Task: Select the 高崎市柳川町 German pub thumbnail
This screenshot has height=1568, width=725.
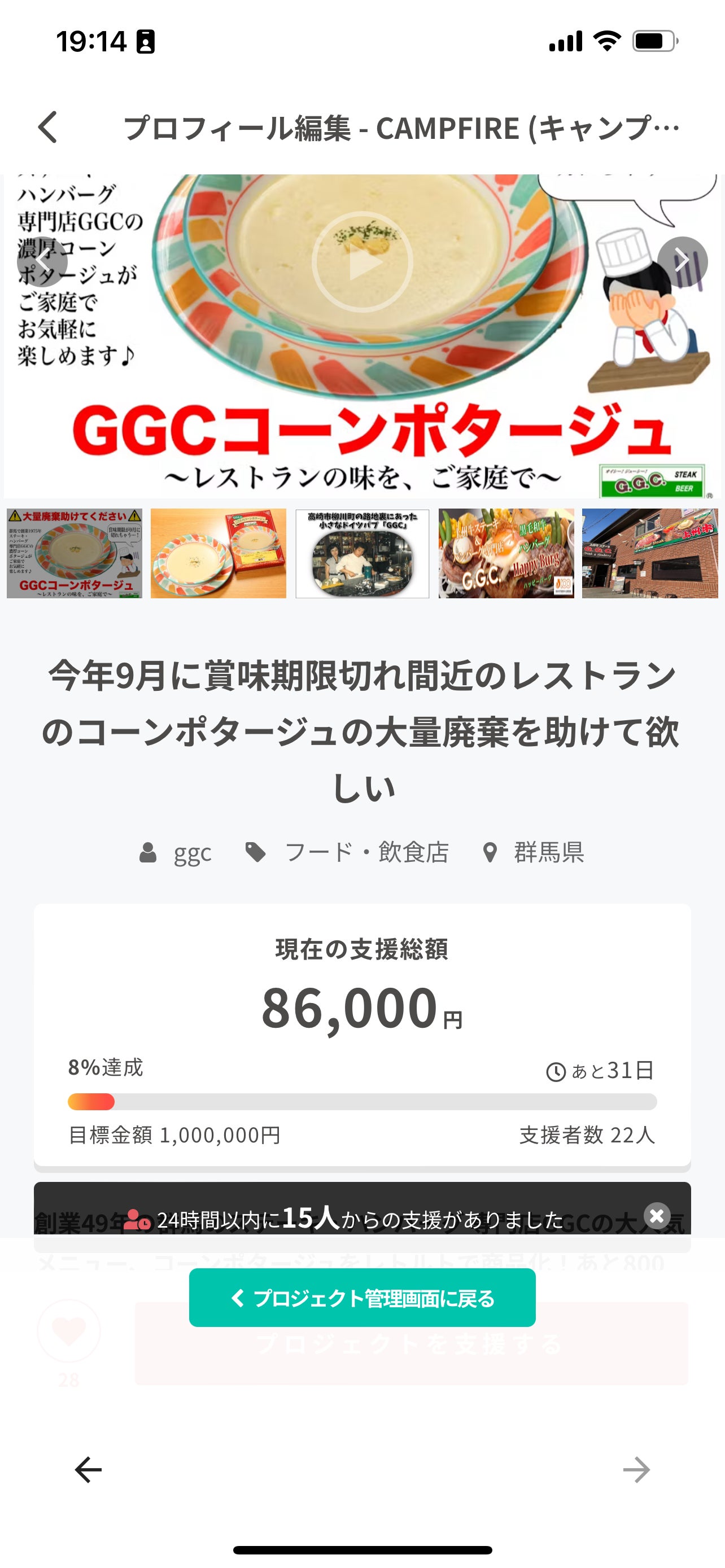Action: point(362,553)
